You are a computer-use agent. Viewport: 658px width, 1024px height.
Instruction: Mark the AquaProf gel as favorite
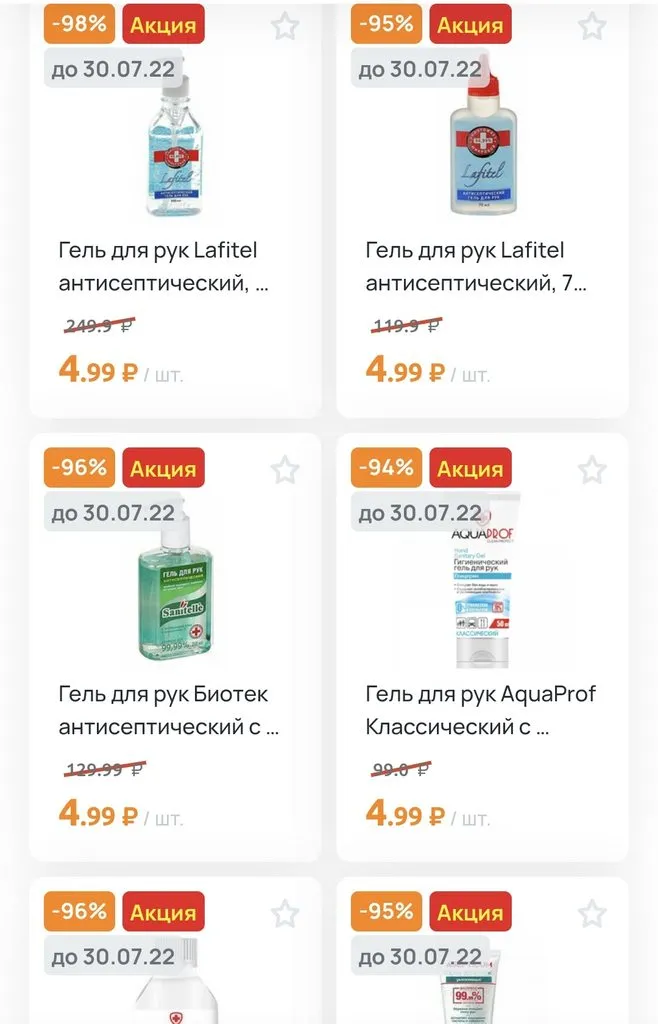pos(592,469)
